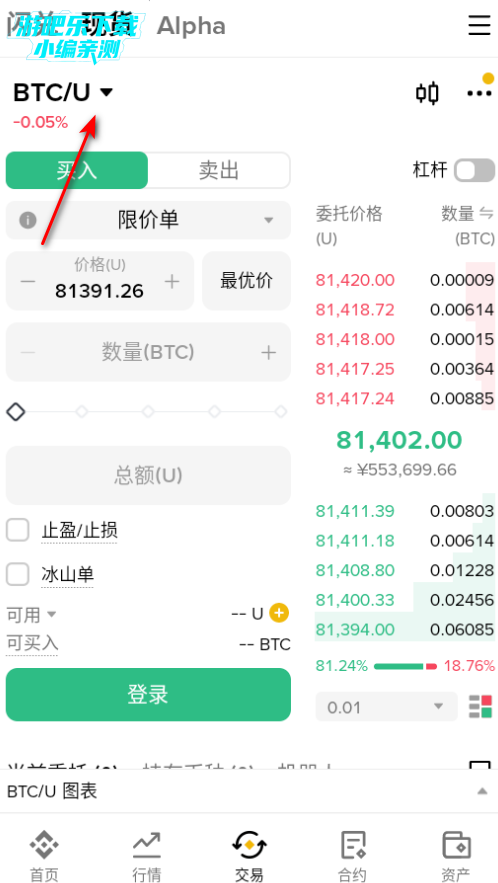
Task: Switch to the Alpha tab
Action: (191, 26)
